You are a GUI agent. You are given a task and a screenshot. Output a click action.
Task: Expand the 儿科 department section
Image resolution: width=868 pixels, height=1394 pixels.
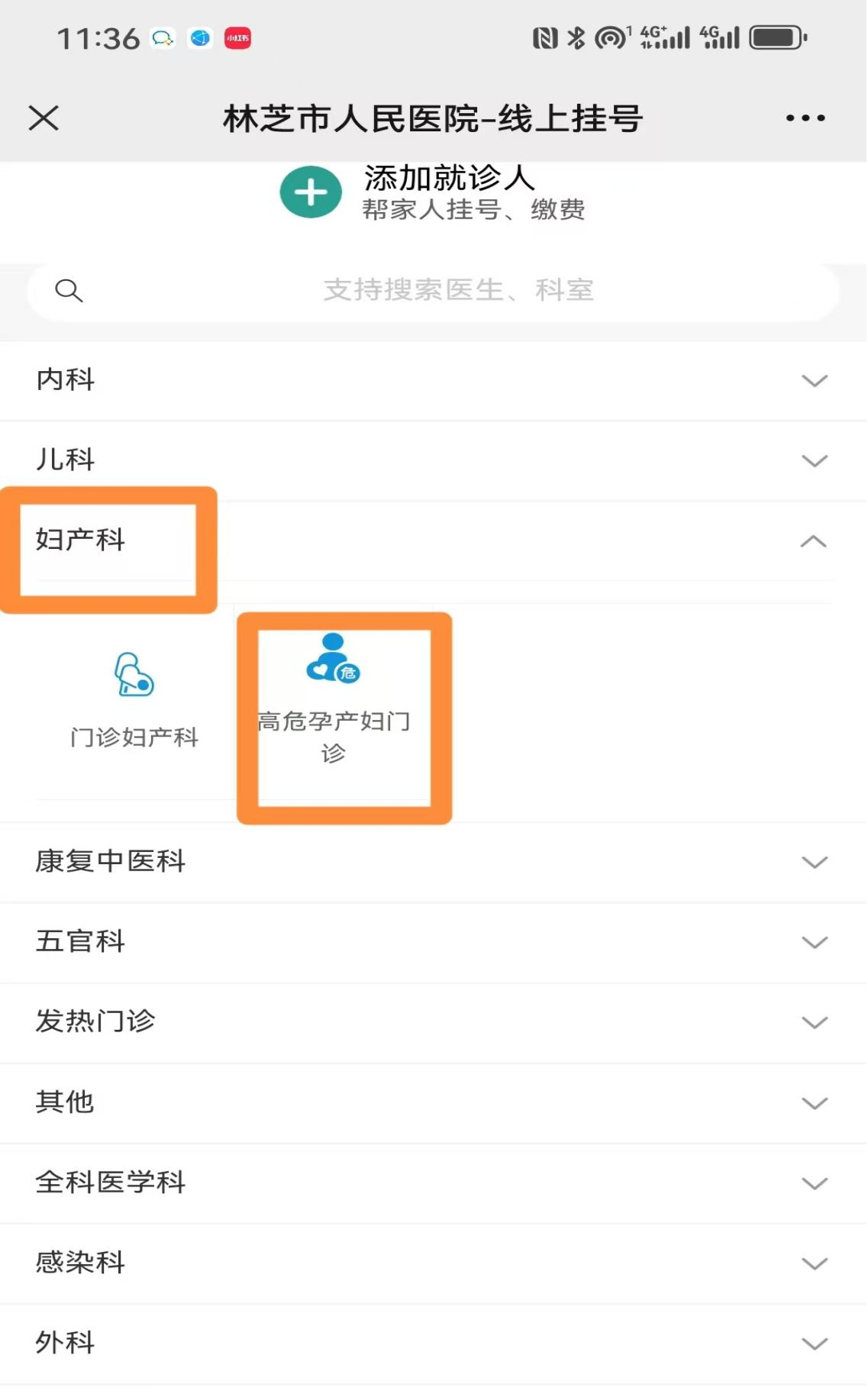pos(434,460)
